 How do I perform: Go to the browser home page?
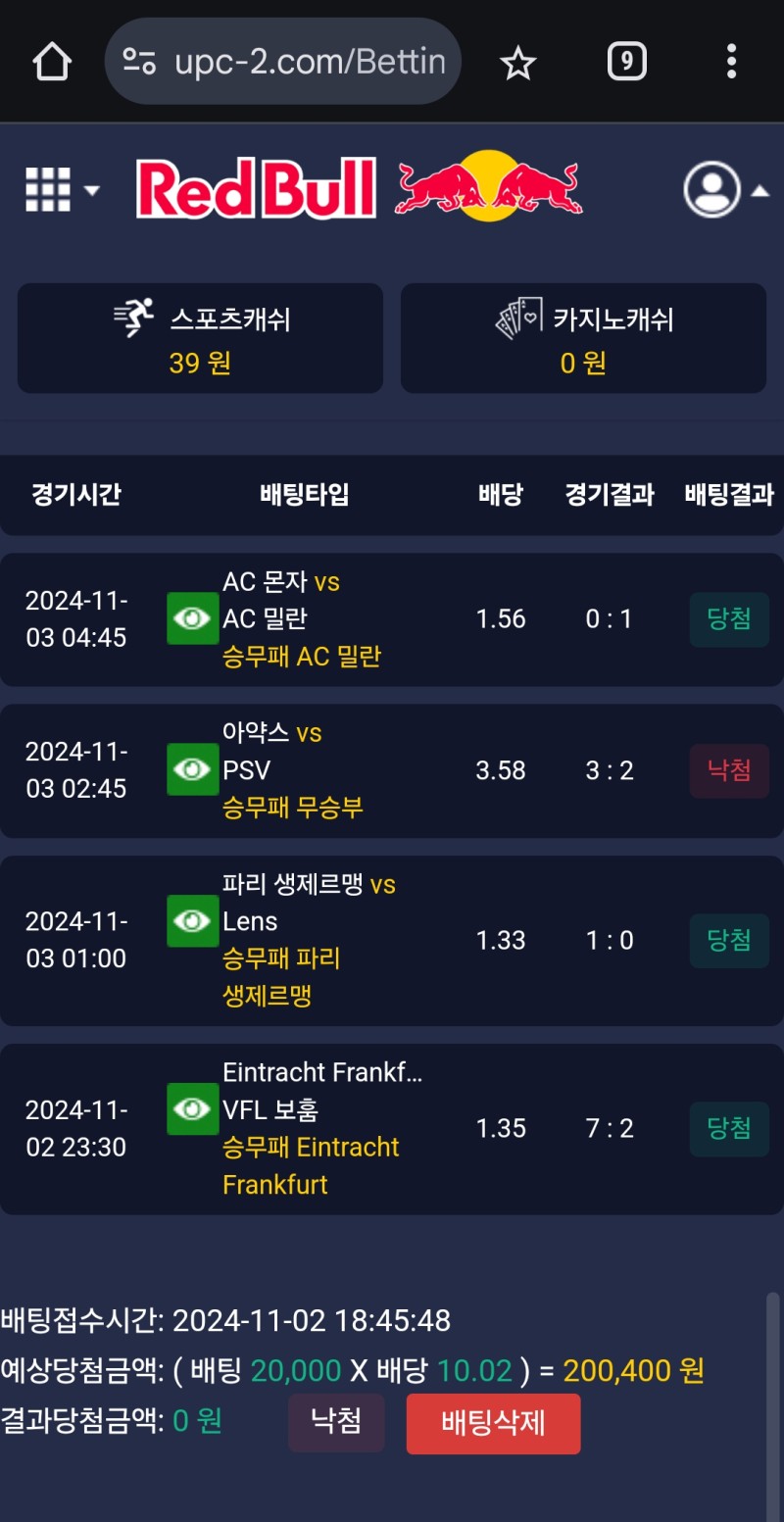pos(52,63)
